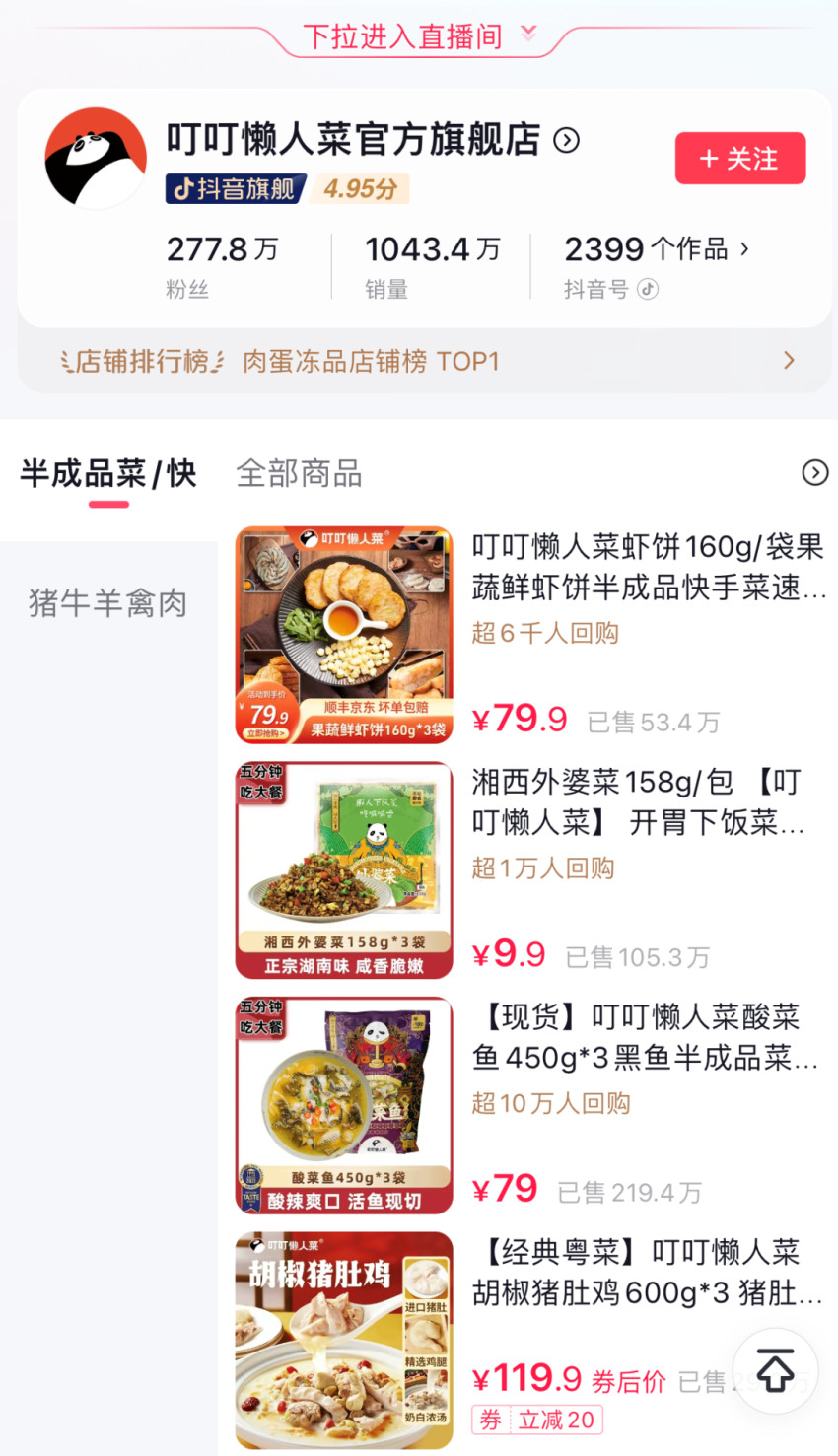Expand the 下拉进入直播间 banner chevron
Image resolution: width=838 pixels, height=1456 pixels.
[529, 35]
